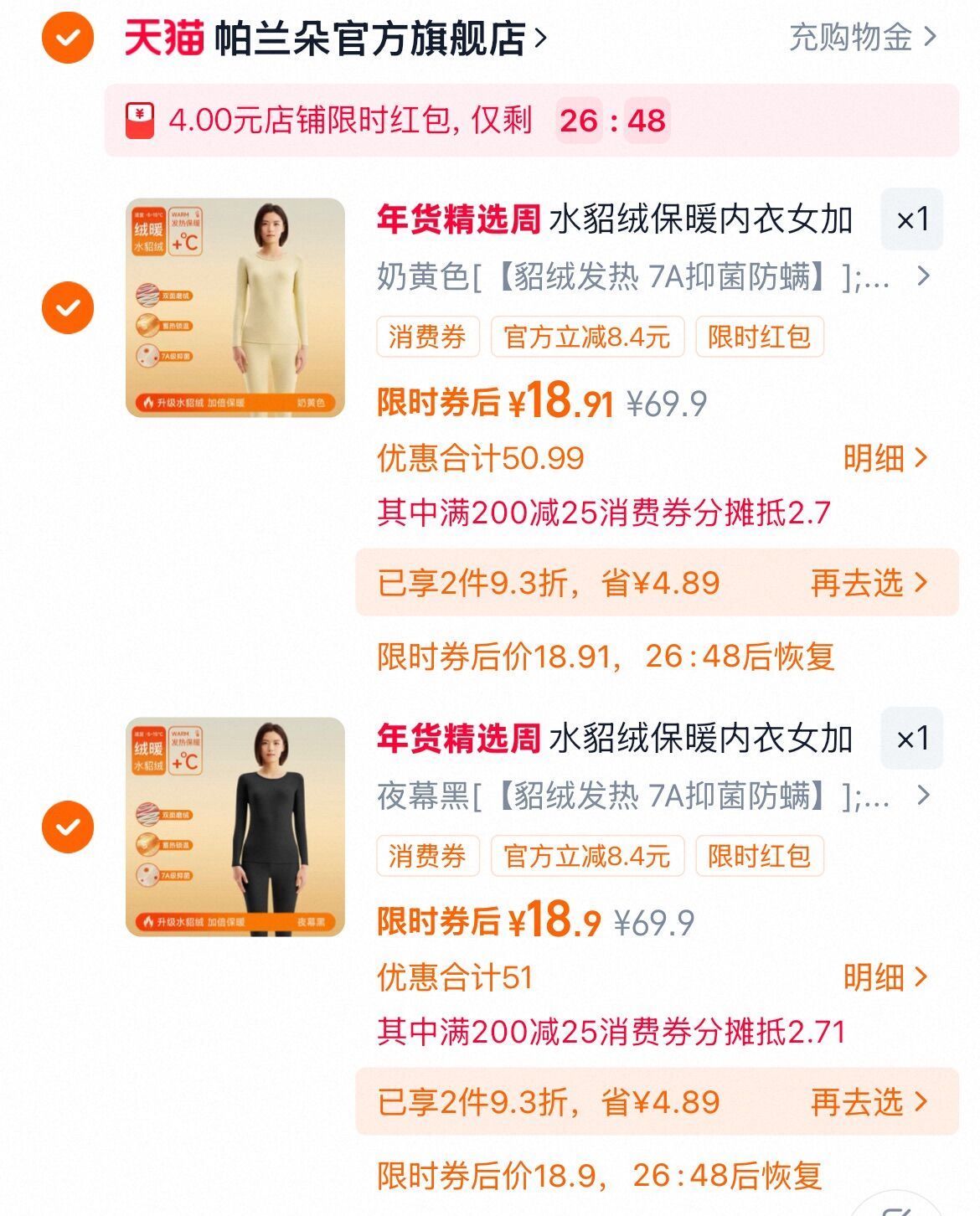980x1216 pixels.
Task: Uncheck the 帕兰朵官方旗舰店 store checkbox
Action: (68, 38)
